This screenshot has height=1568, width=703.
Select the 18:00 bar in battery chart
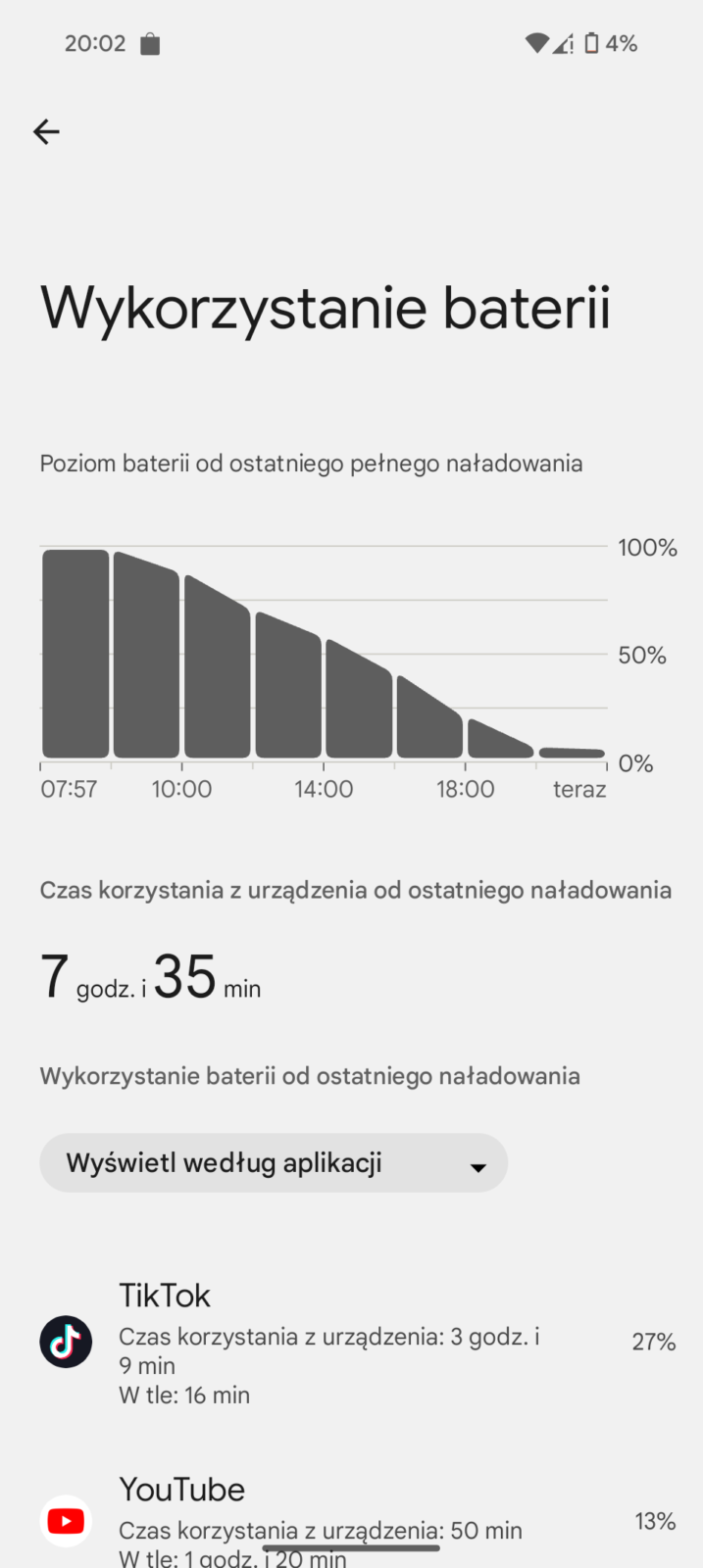pos(500,737)
